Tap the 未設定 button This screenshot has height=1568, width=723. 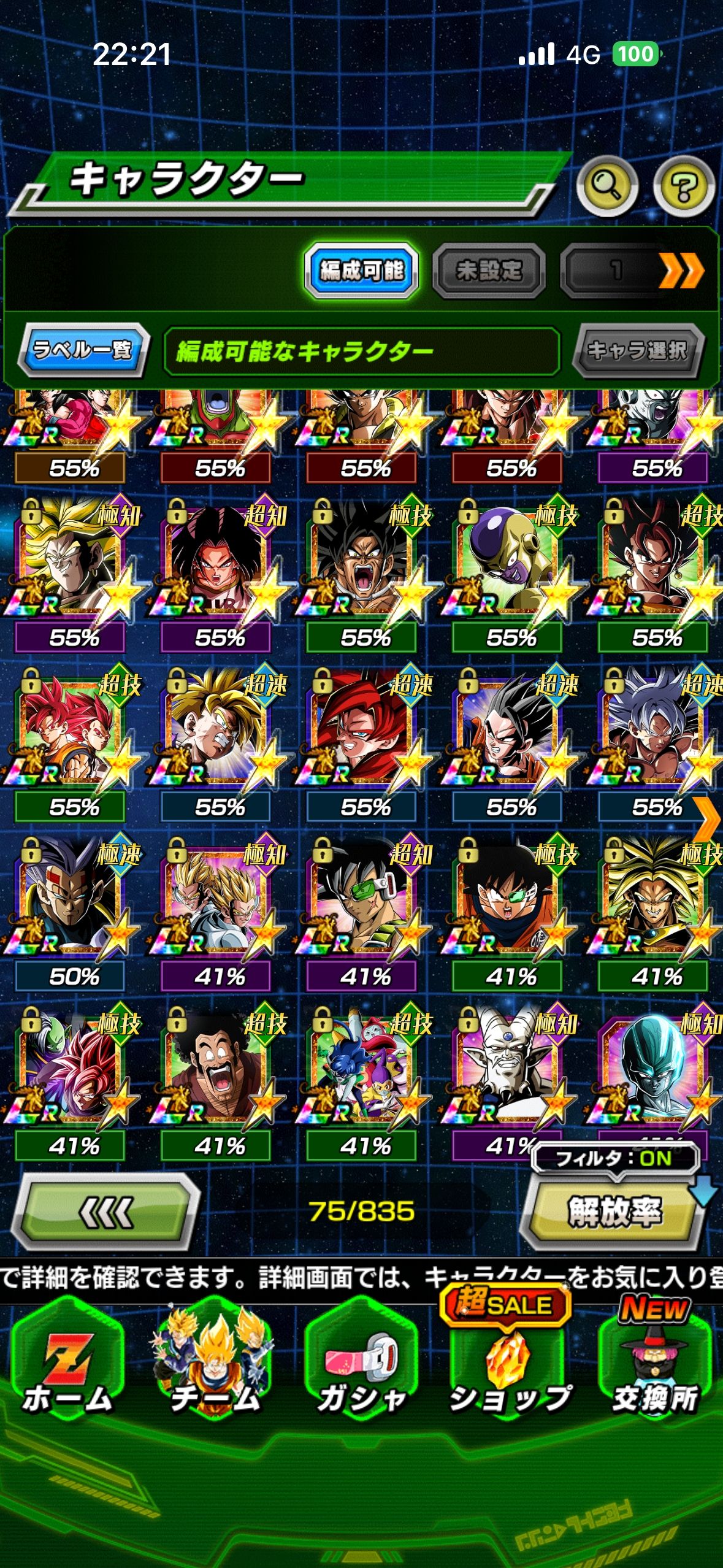489,270
